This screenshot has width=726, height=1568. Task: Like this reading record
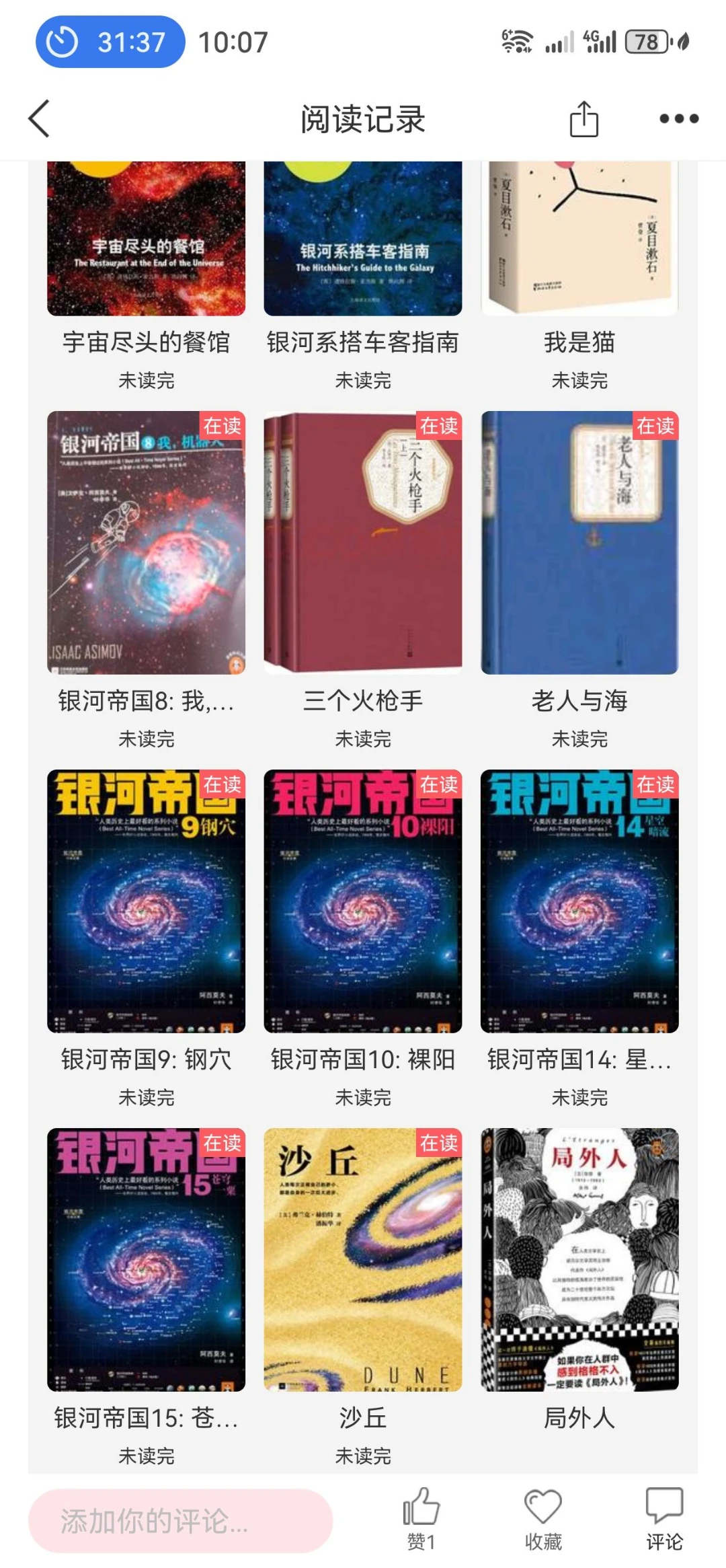(x=421, y=1518)
